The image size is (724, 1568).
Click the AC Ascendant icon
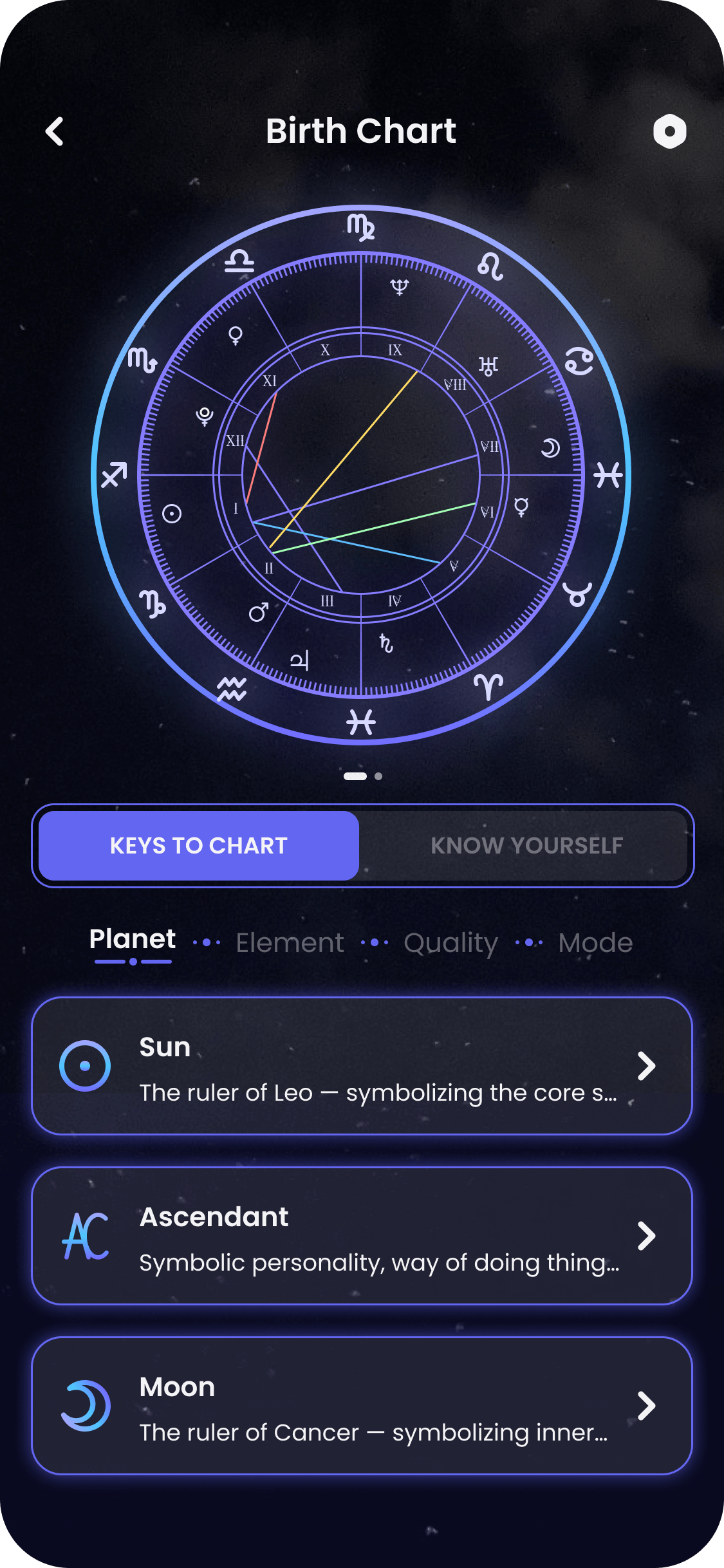(86, 1237)
